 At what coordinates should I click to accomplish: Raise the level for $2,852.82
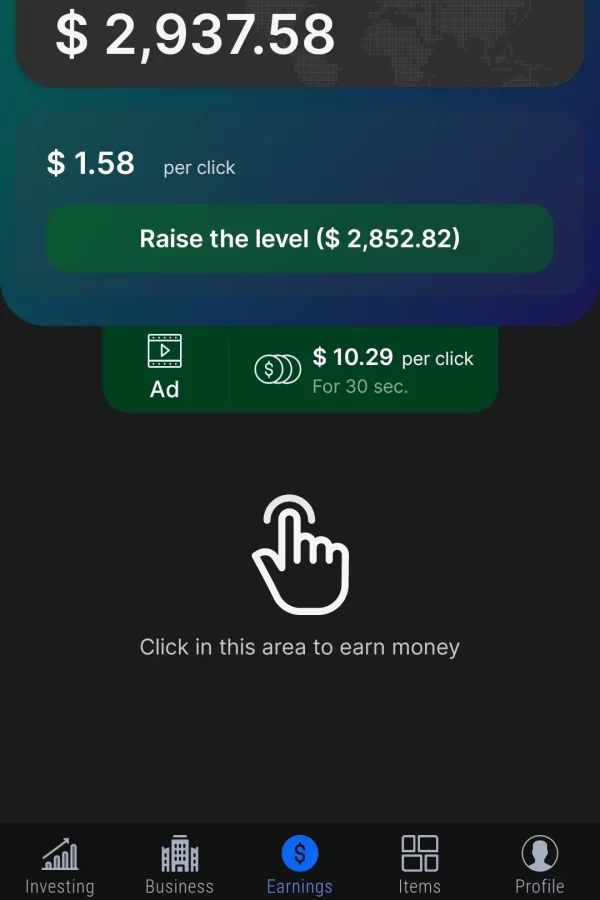tap(300, 239)
